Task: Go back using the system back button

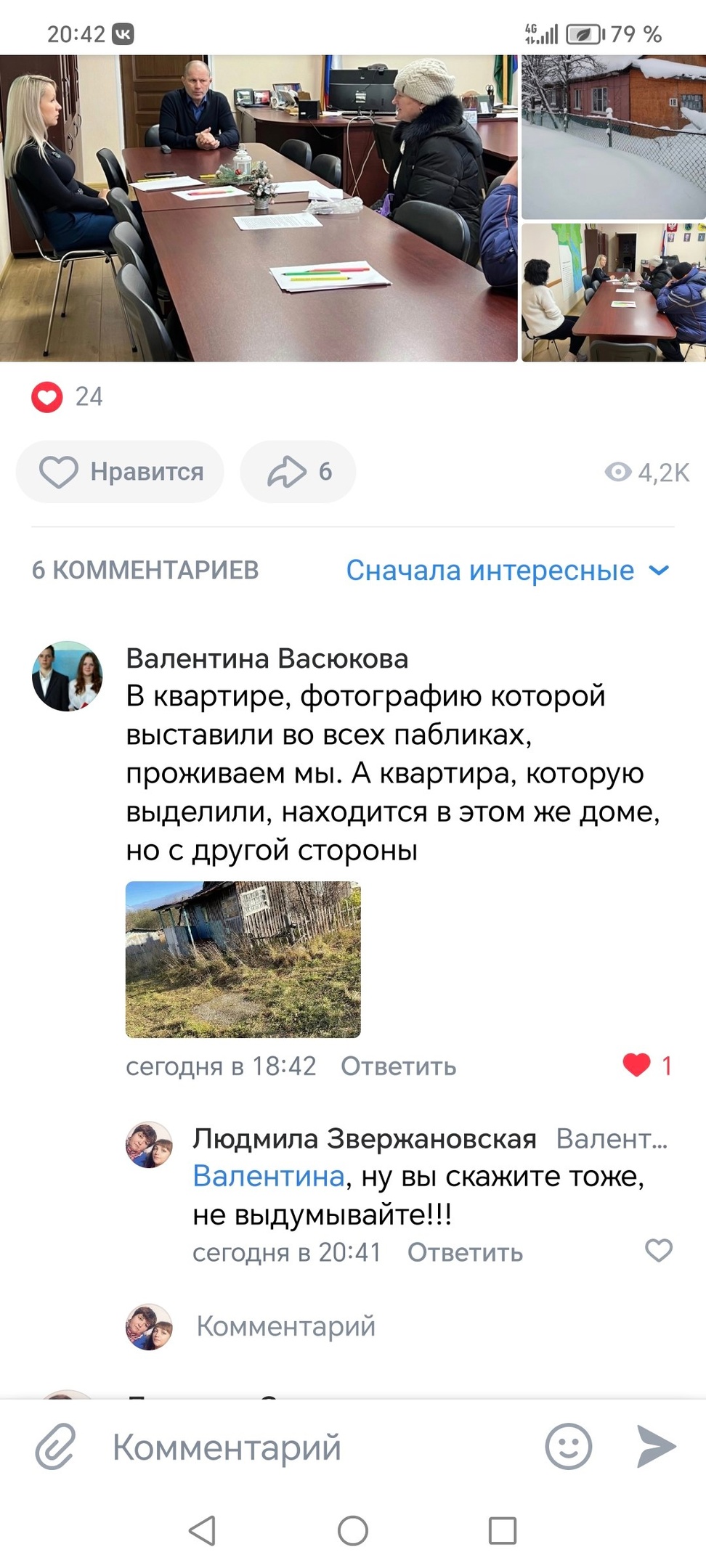Action: point(202,1531)
